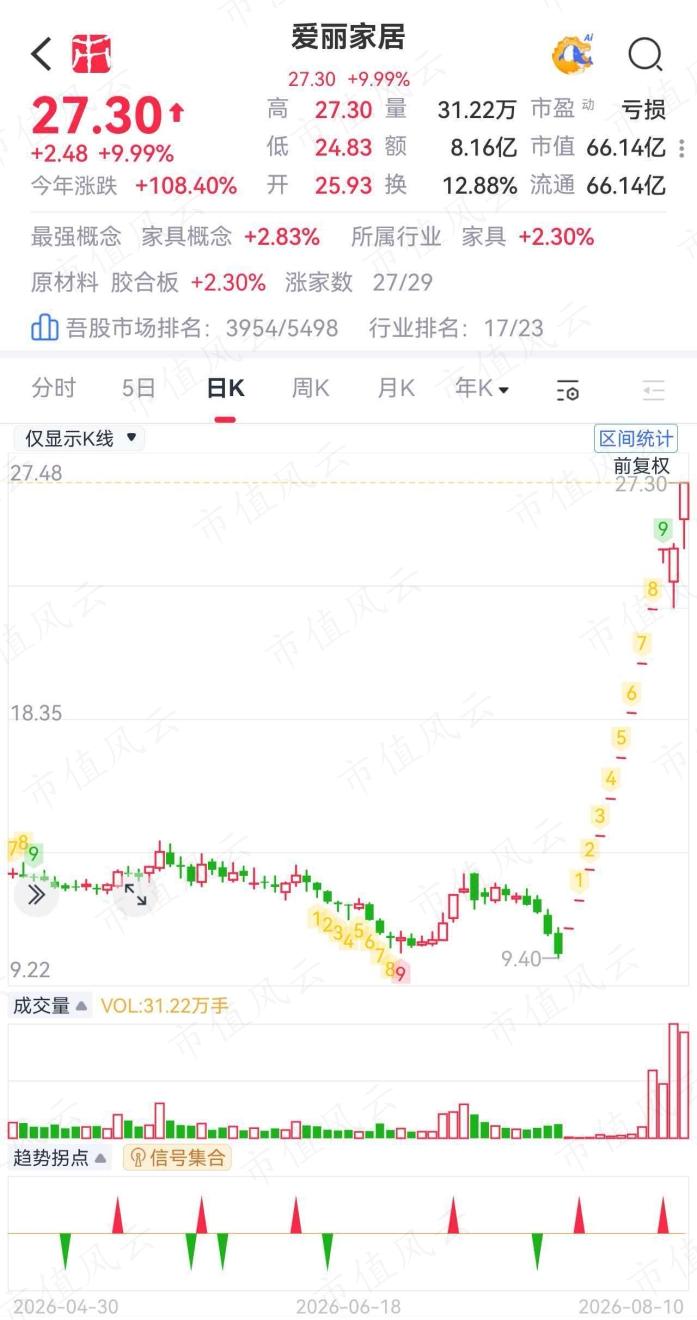The image size is (697, 1320).
Task: Open chart settings icon
Action: (x=568, y=390)
